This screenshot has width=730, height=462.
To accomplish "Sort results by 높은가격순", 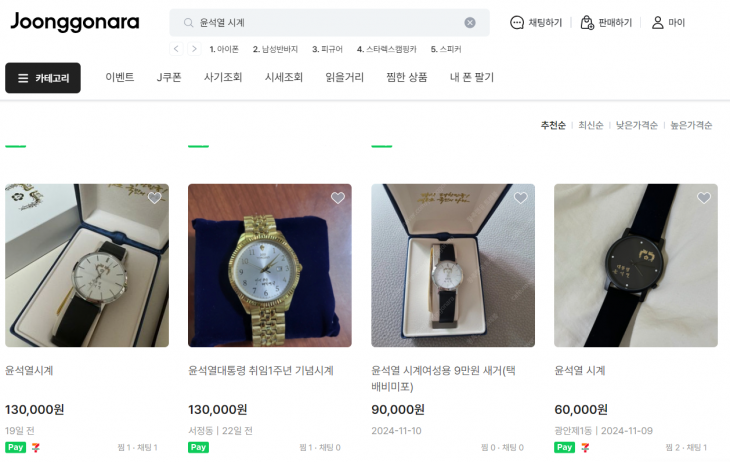I will tap(691, 125).
